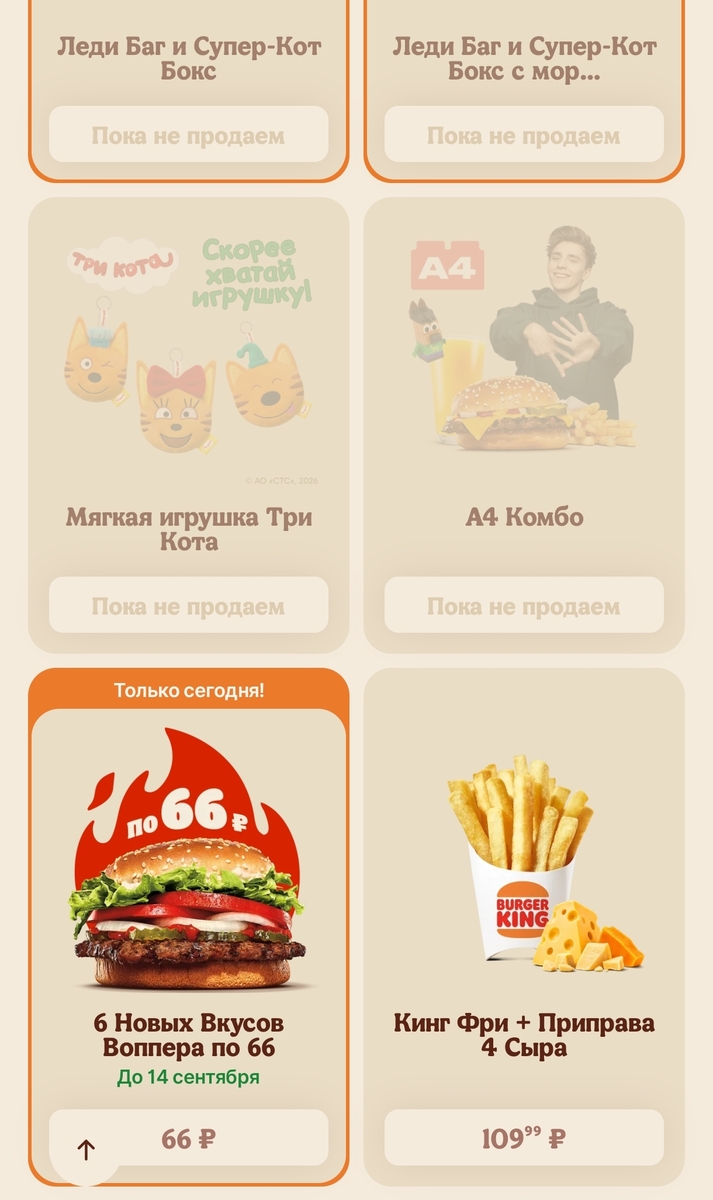Tap the 66 ₽ price button
This screenshot has width=713, height=1200.
pos(189,1138)
